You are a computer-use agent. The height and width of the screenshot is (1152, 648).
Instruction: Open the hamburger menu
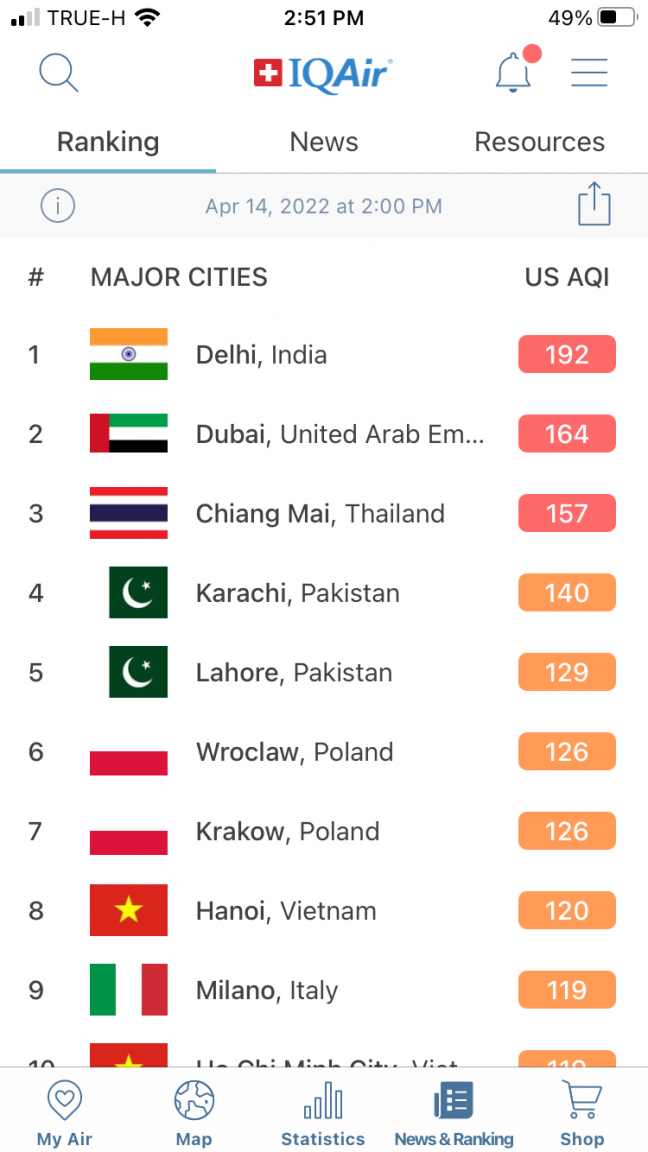click(x=589, y=73)
